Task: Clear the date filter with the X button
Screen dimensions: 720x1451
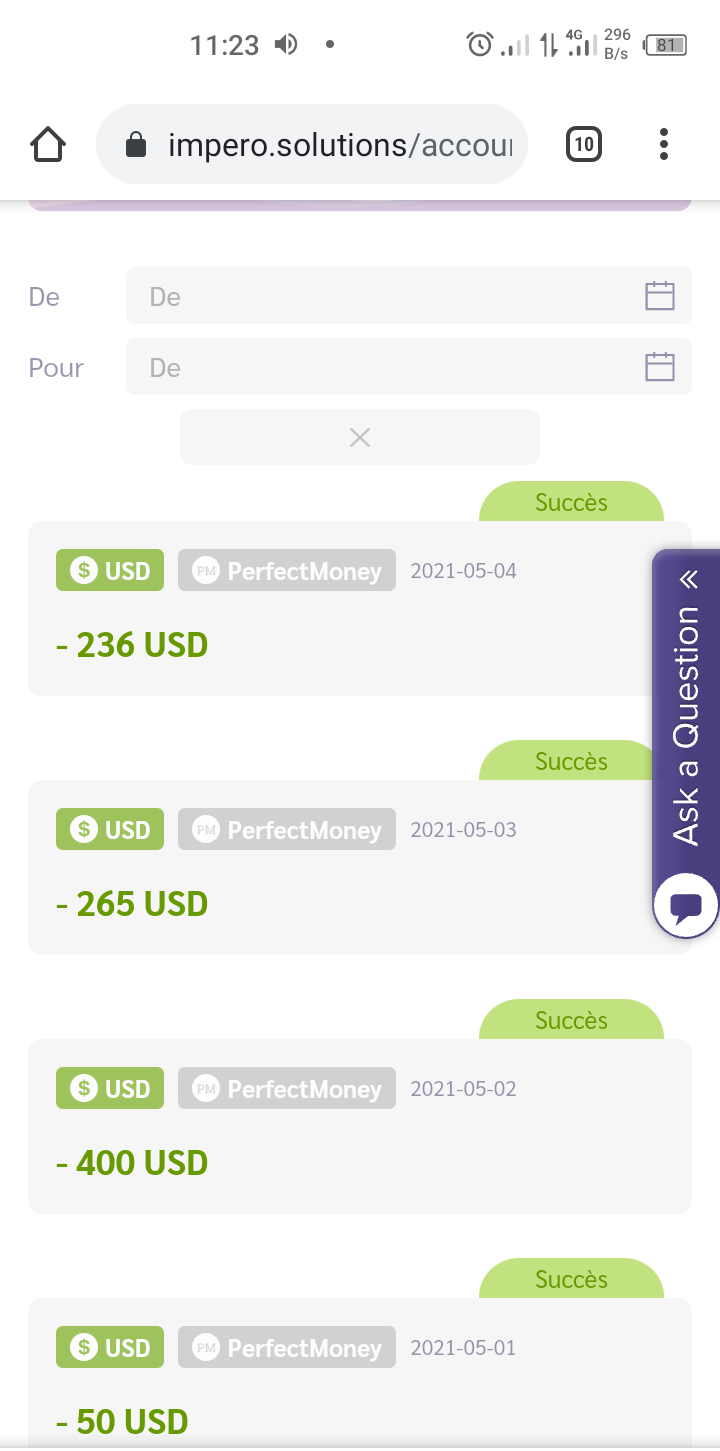Action: click(x=360, y=437)
